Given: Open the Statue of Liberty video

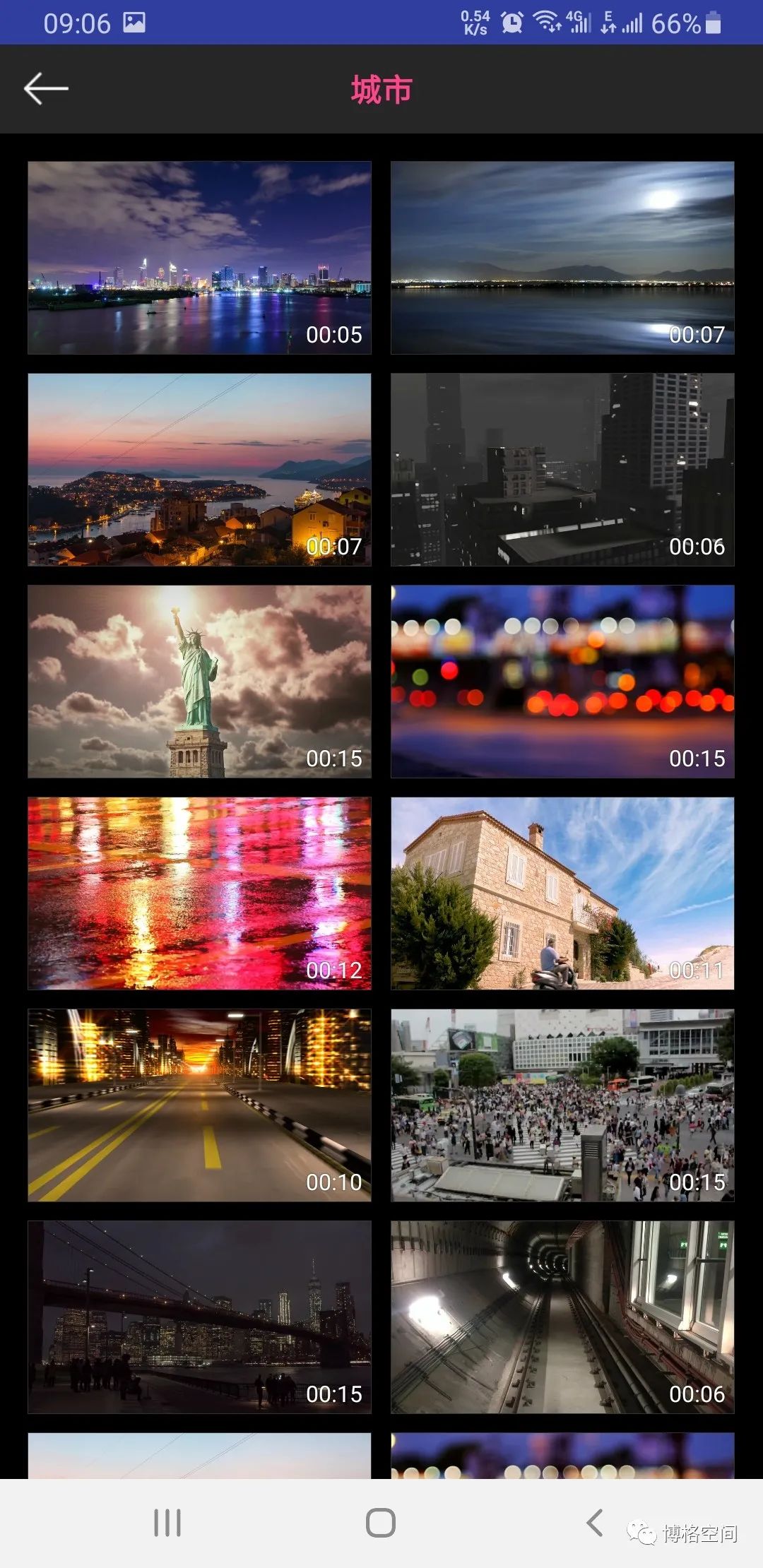Looking at the screenshot, I should pyautogui.click(x=199, y=682).
